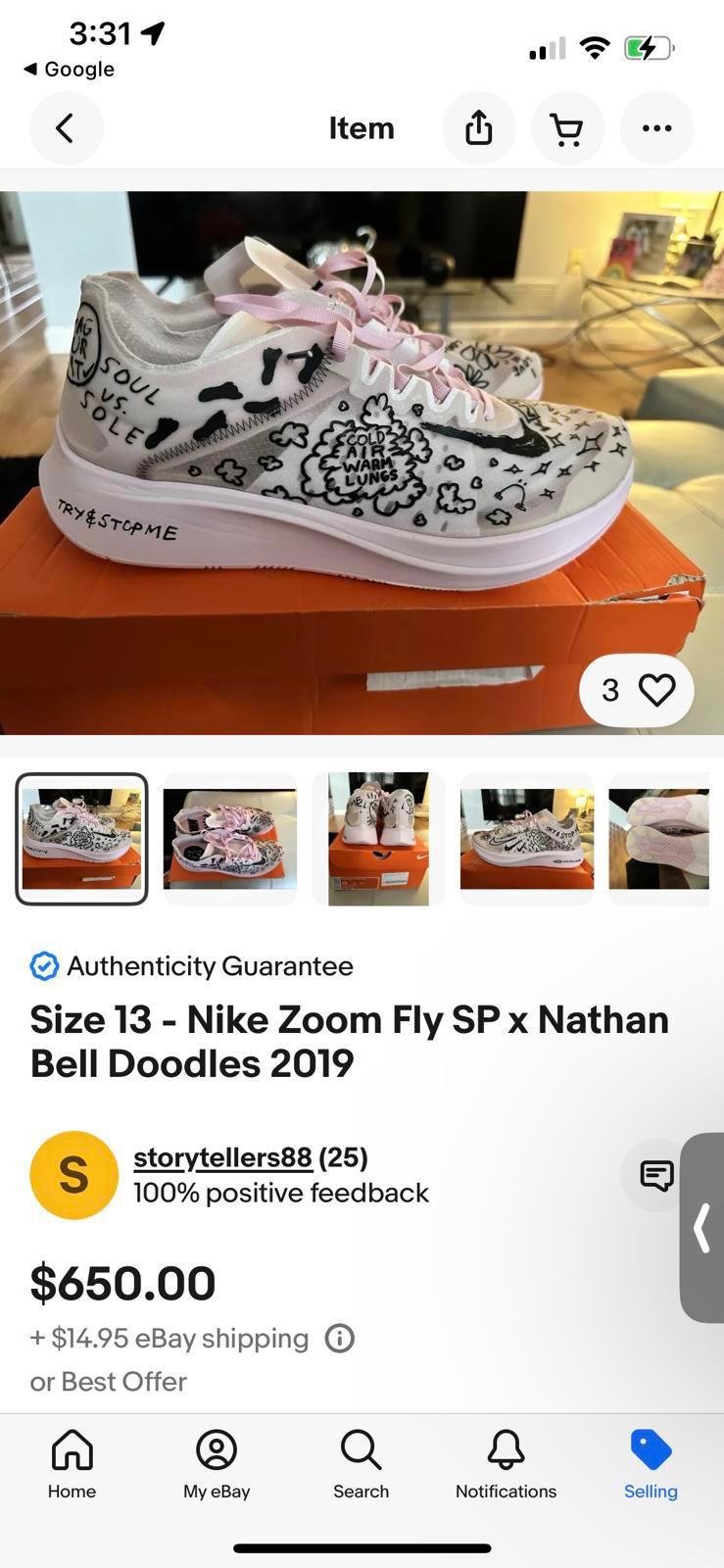Viewport: 724px width, 1568px height.
Task: View eBay shipping info details
Action: tap(339, 1339)
